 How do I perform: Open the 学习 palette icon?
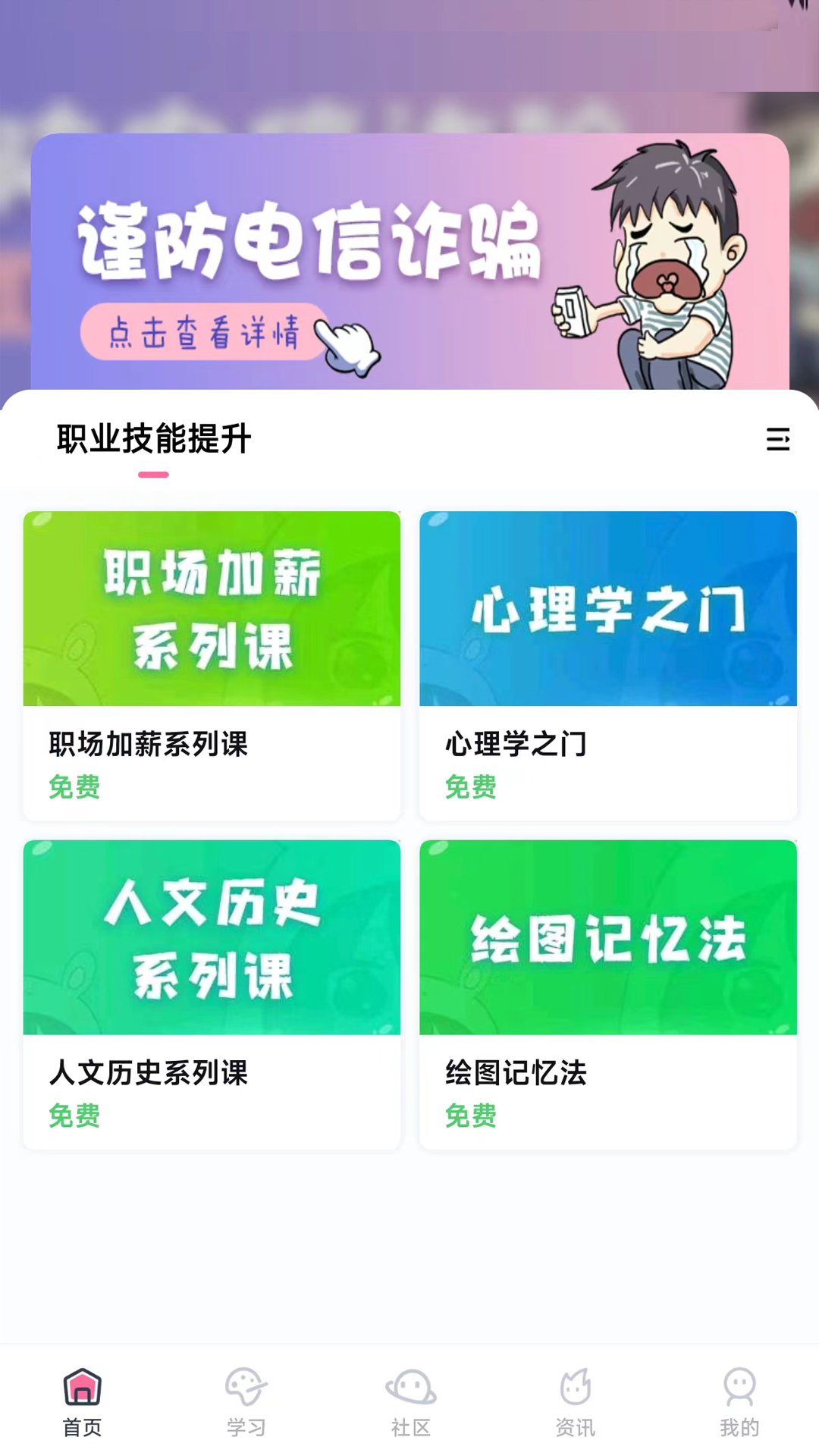(x=246, y=1388)
